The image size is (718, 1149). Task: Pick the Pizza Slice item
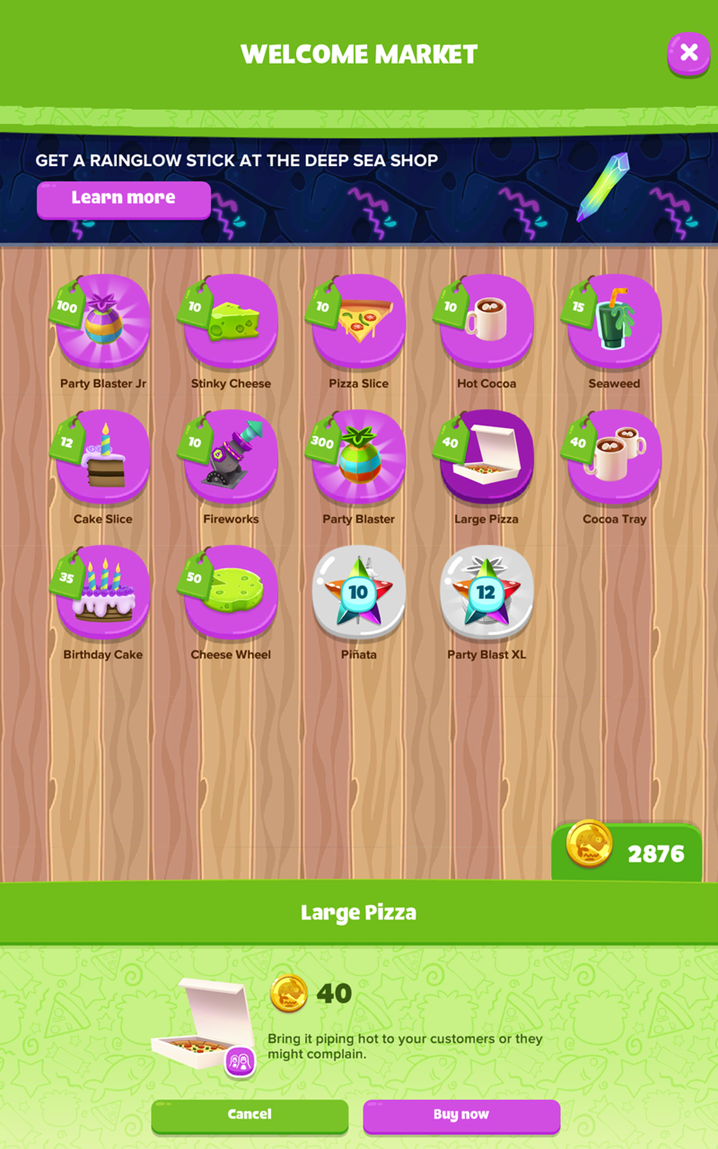click(359, 322)
